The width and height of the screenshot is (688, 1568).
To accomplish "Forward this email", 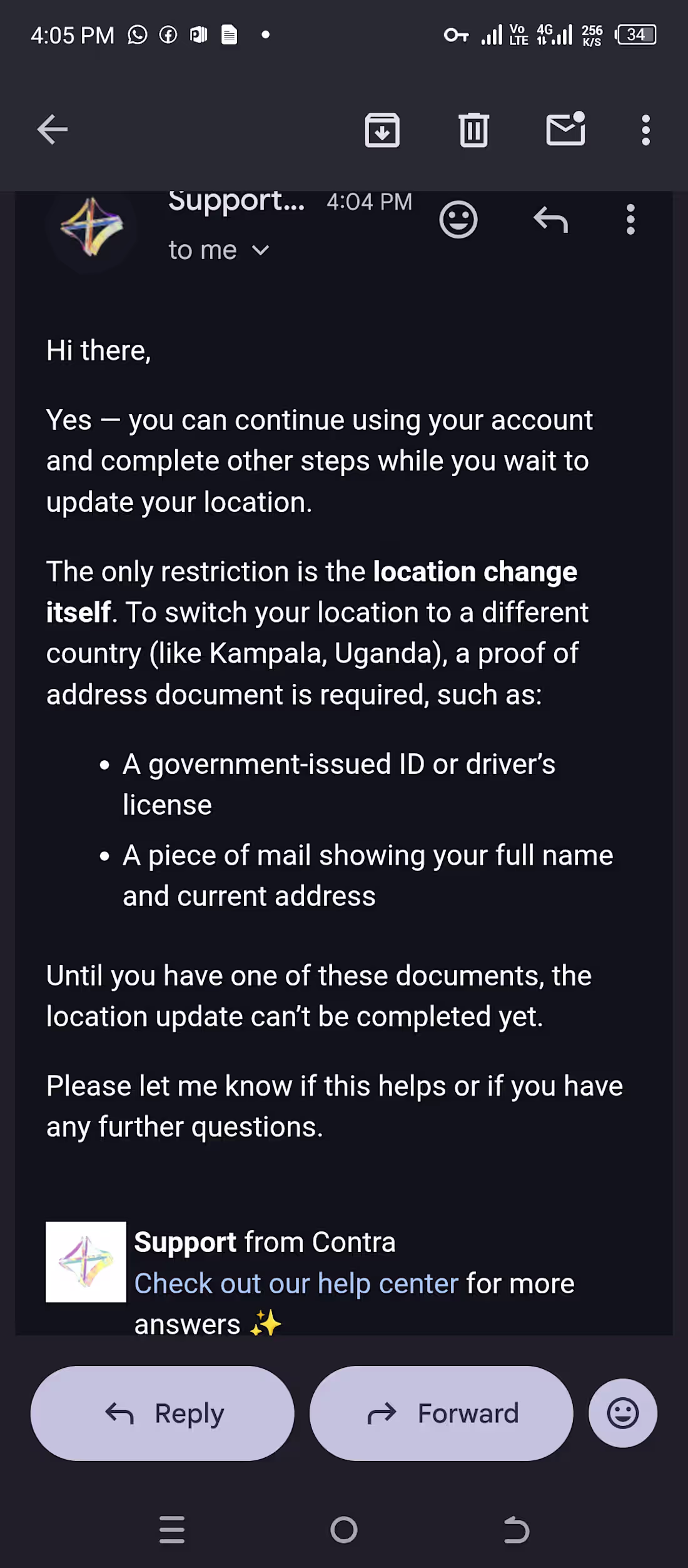I will tap(442, 1413).
